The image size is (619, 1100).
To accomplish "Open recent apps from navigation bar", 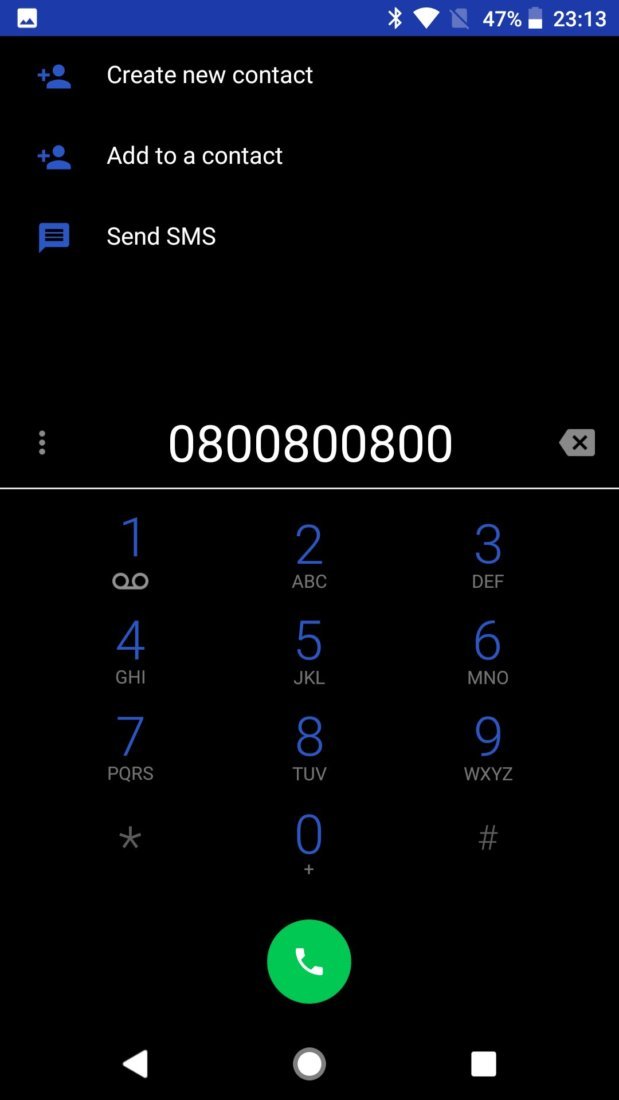I will (483, 1064).
